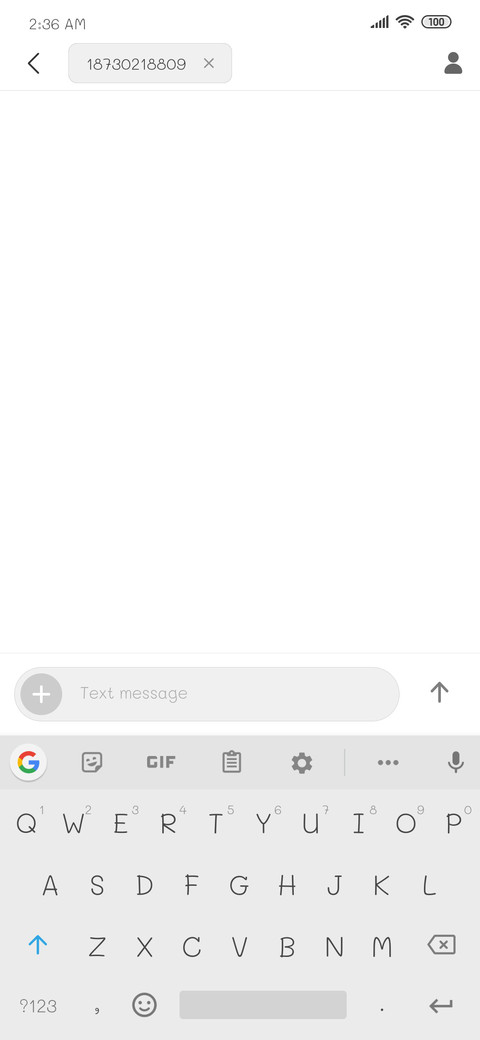480x1040 pixels.
Task: Tap the plus attachment button
Action: click(41, 694)
